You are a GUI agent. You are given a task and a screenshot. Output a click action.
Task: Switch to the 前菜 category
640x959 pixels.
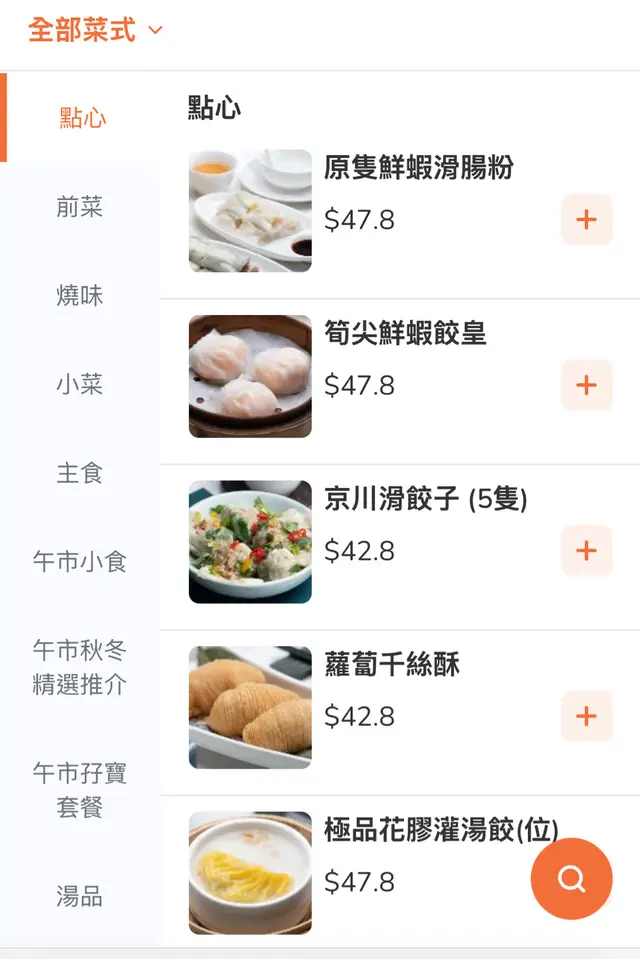tap(80, 207)
